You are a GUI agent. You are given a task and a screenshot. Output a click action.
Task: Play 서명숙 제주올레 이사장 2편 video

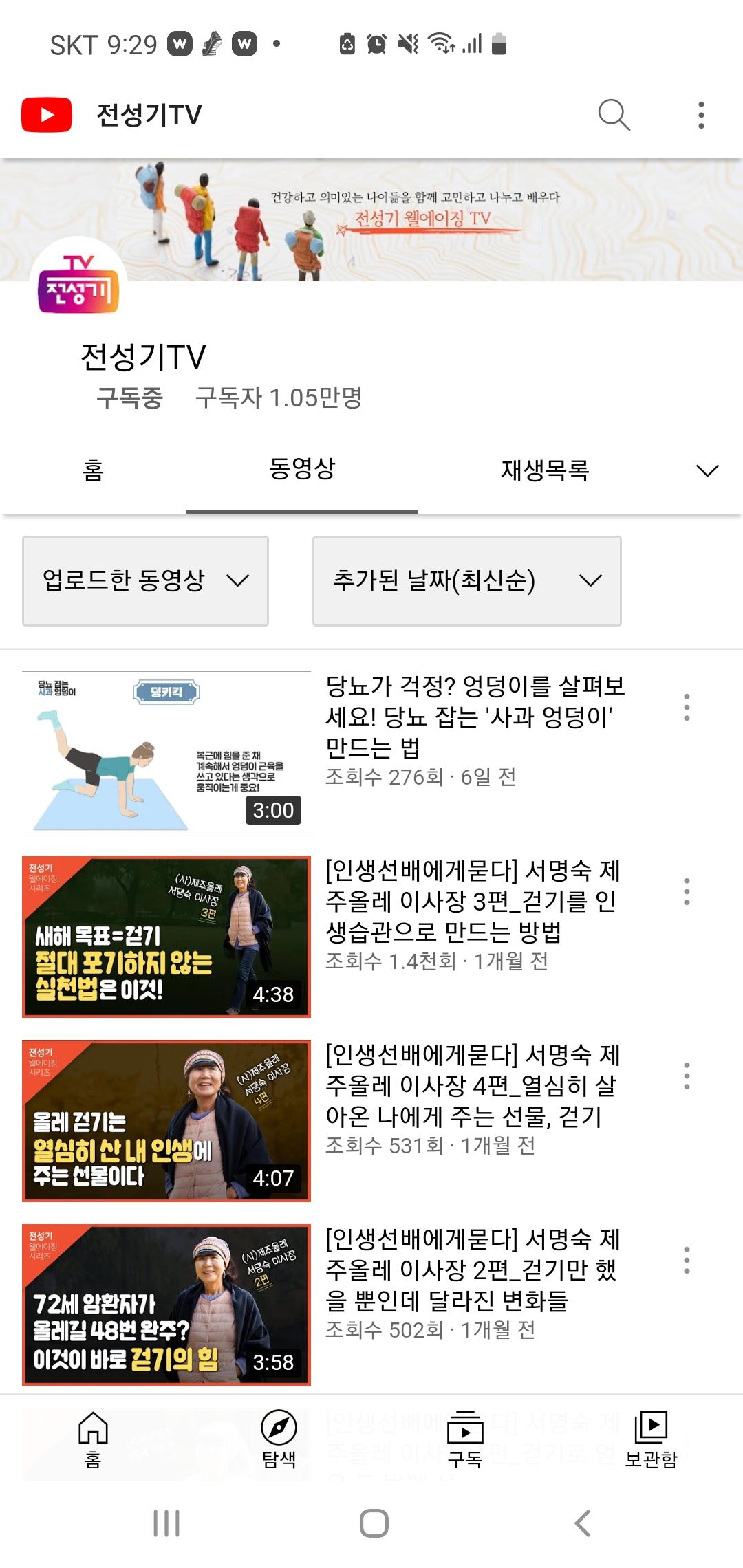click(166, 1305)
